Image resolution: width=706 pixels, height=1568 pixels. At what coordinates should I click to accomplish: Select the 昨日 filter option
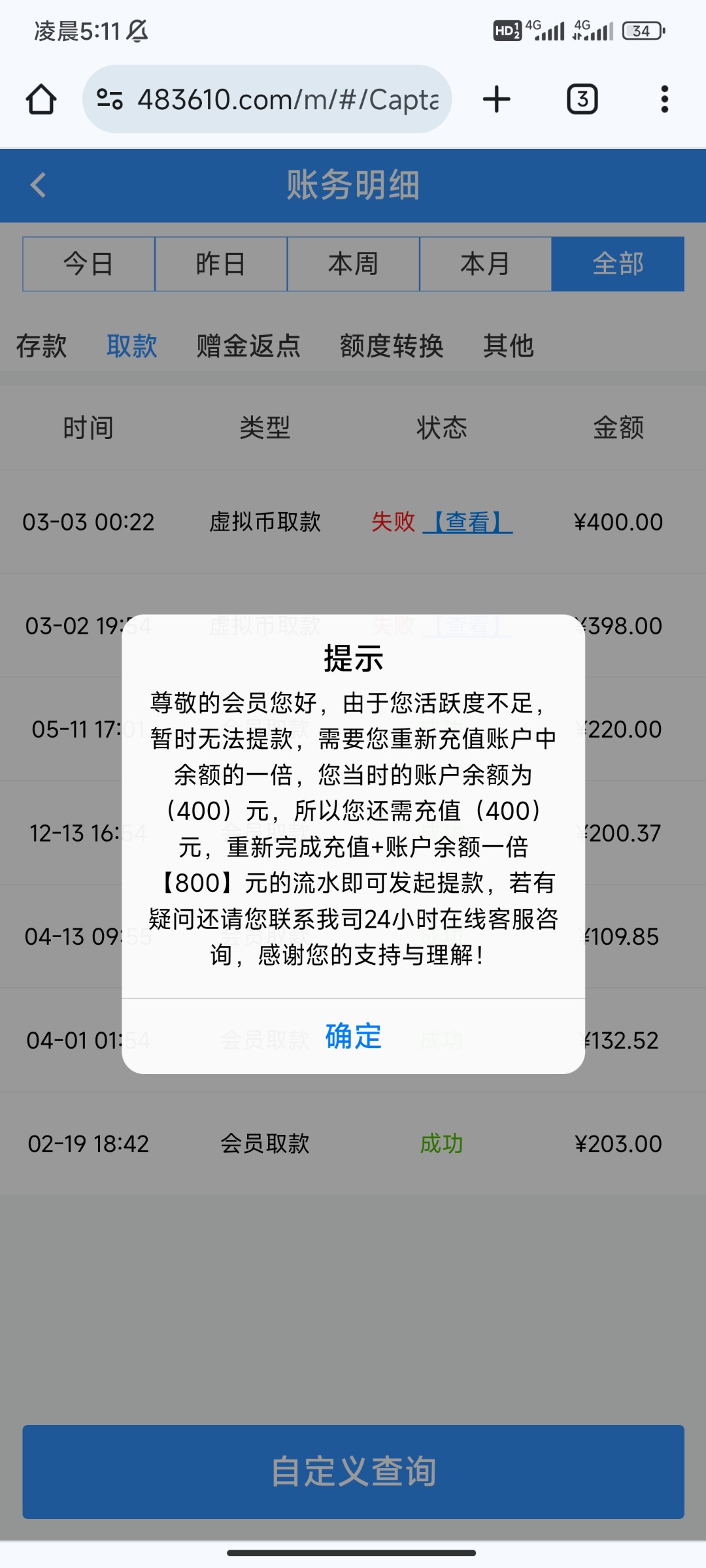click(221, 264)
